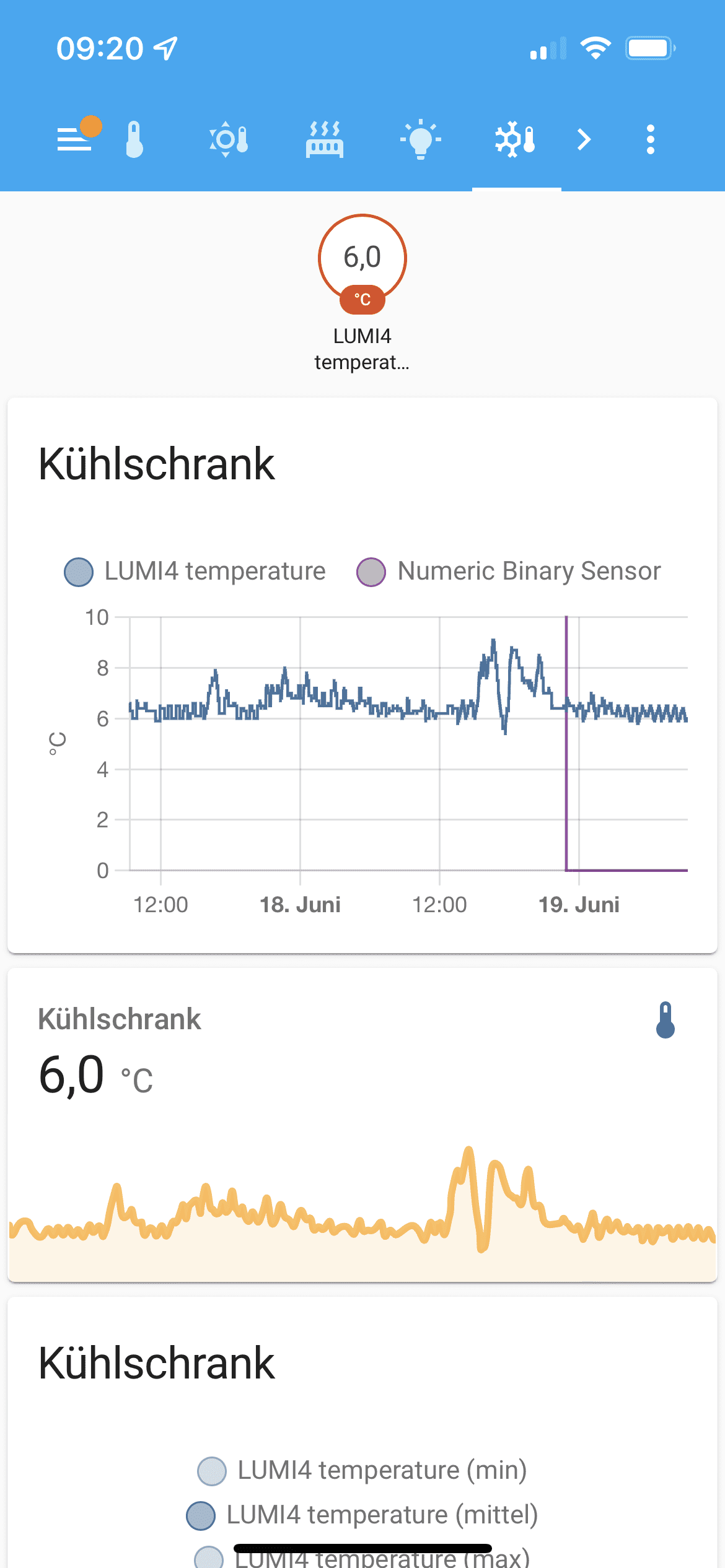Image resolution: width=725 pixels, height=1568 pixels.
Task: Switch to the radiator heating tab
Action: click(x=324, y=139)
